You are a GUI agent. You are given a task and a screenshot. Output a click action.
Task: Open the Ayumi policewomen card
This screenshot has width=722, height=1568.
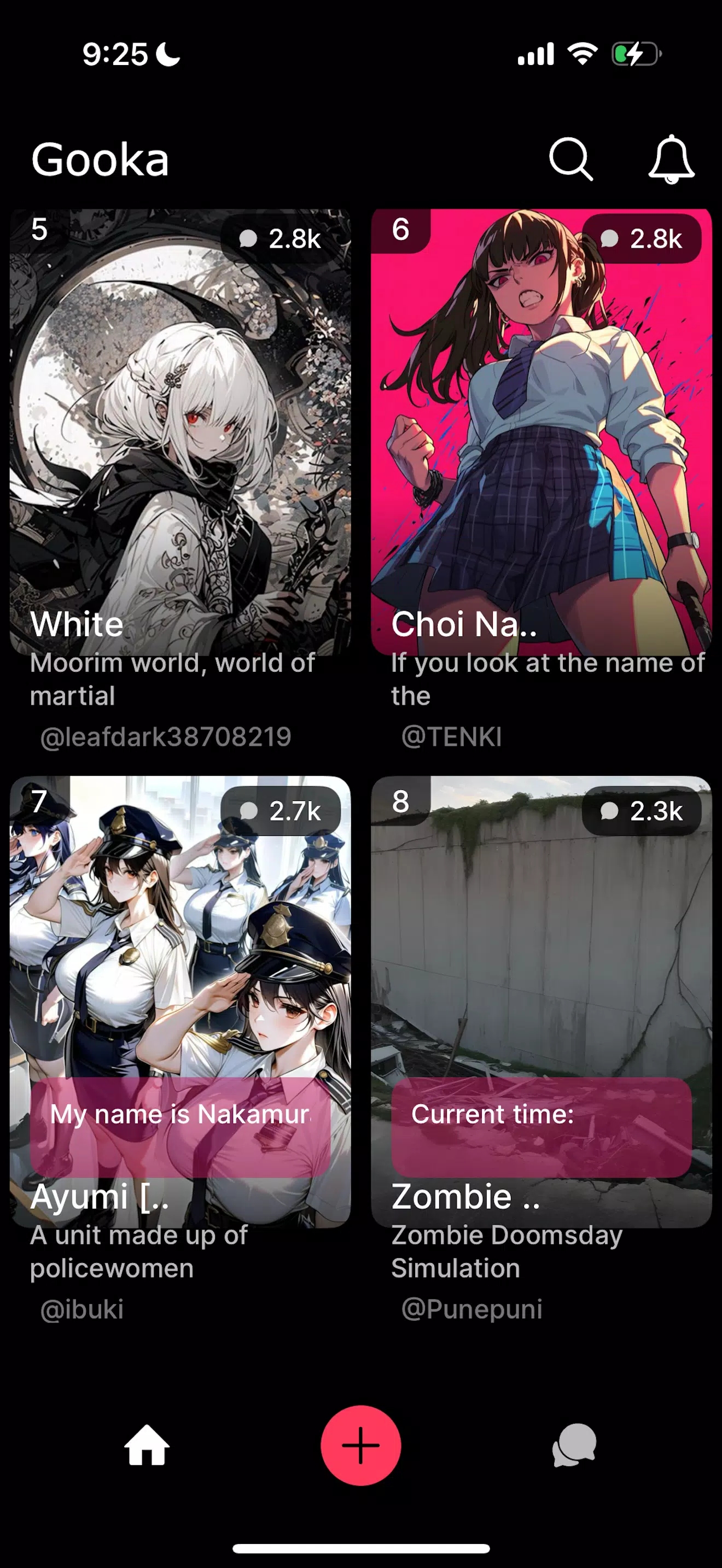click(x=180, y=1001)
